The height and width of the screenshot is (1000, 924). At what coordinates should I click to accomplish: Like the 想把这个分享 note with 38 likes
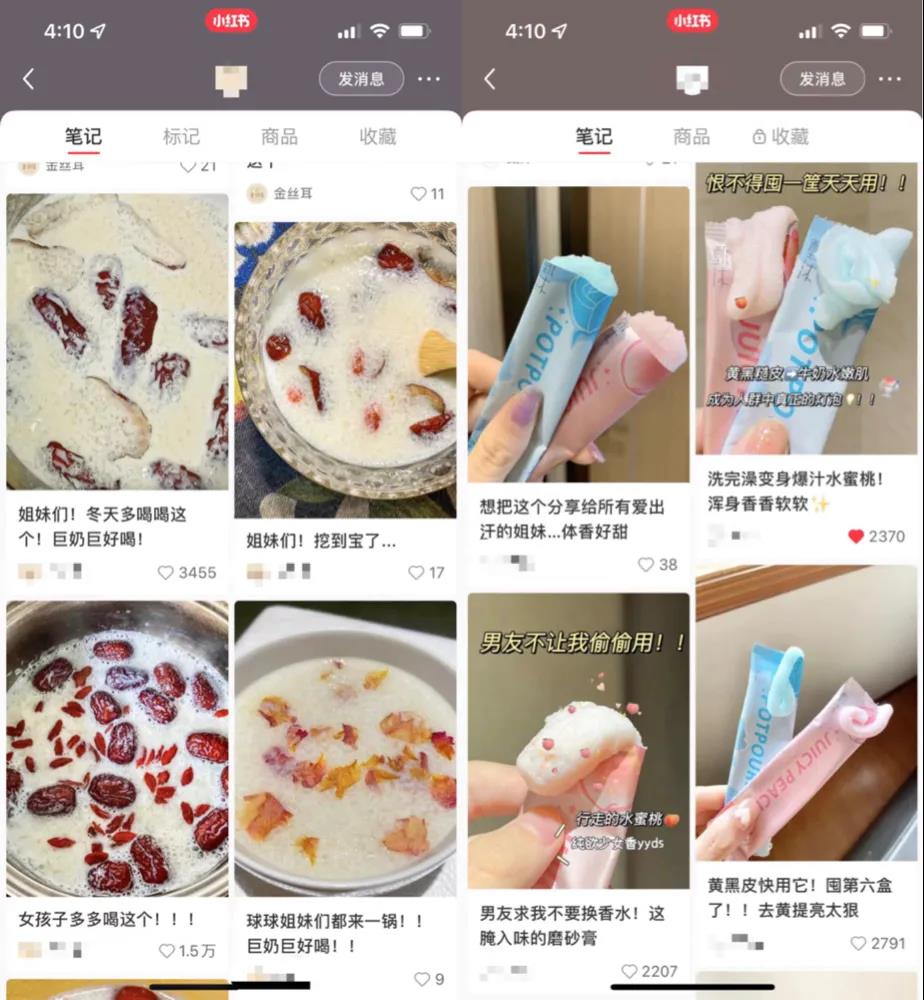(x=646, y=565)
